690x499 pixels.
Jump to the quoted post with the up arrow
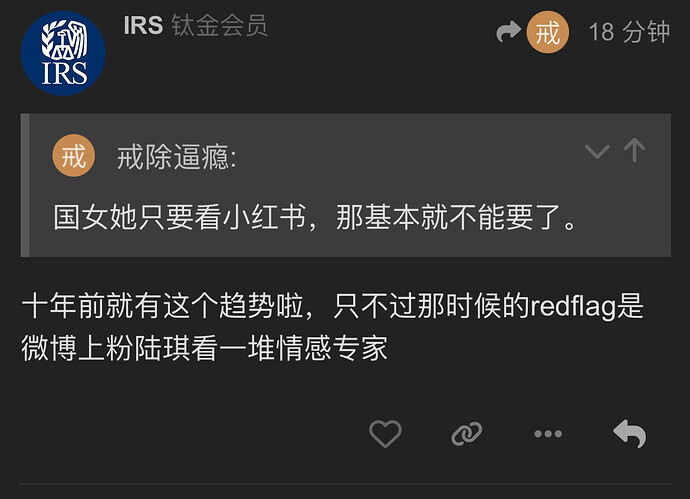[634, 151]
